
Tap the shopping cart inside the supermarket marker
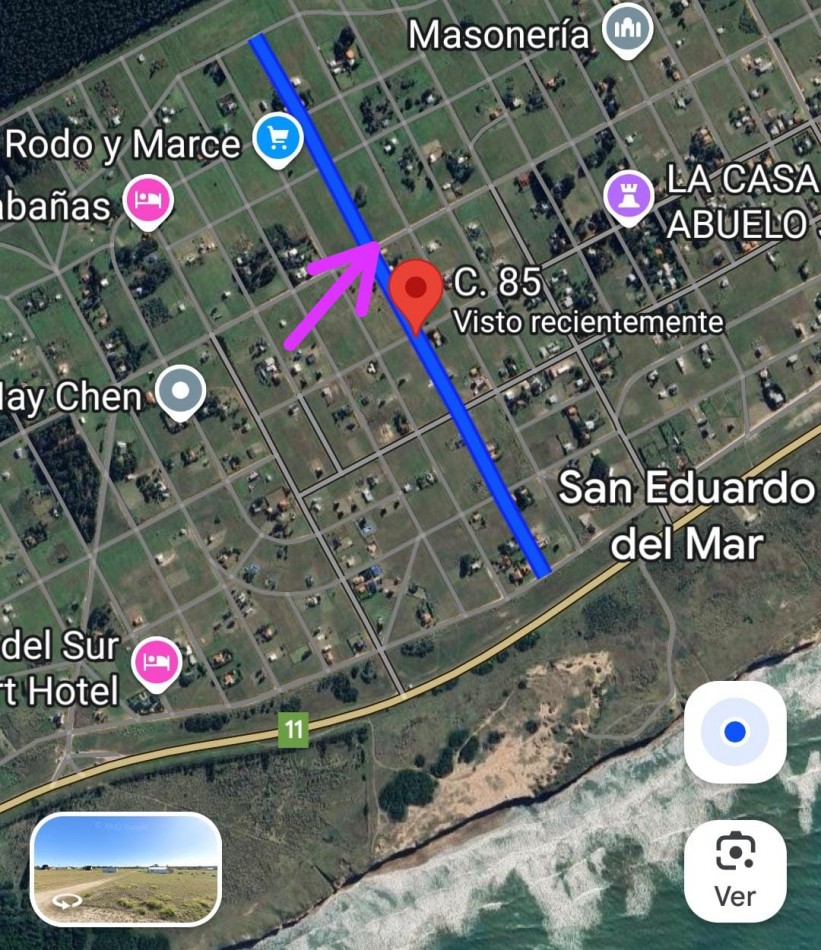[x=277, y=137]
